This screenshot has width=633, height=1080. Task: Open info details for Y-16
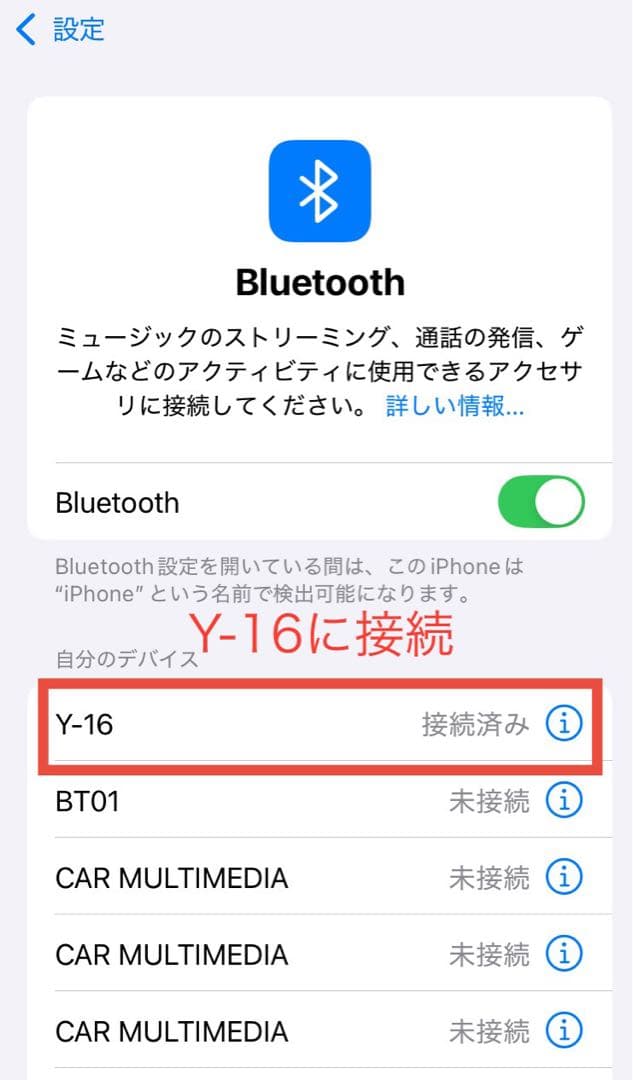point(563,725)
